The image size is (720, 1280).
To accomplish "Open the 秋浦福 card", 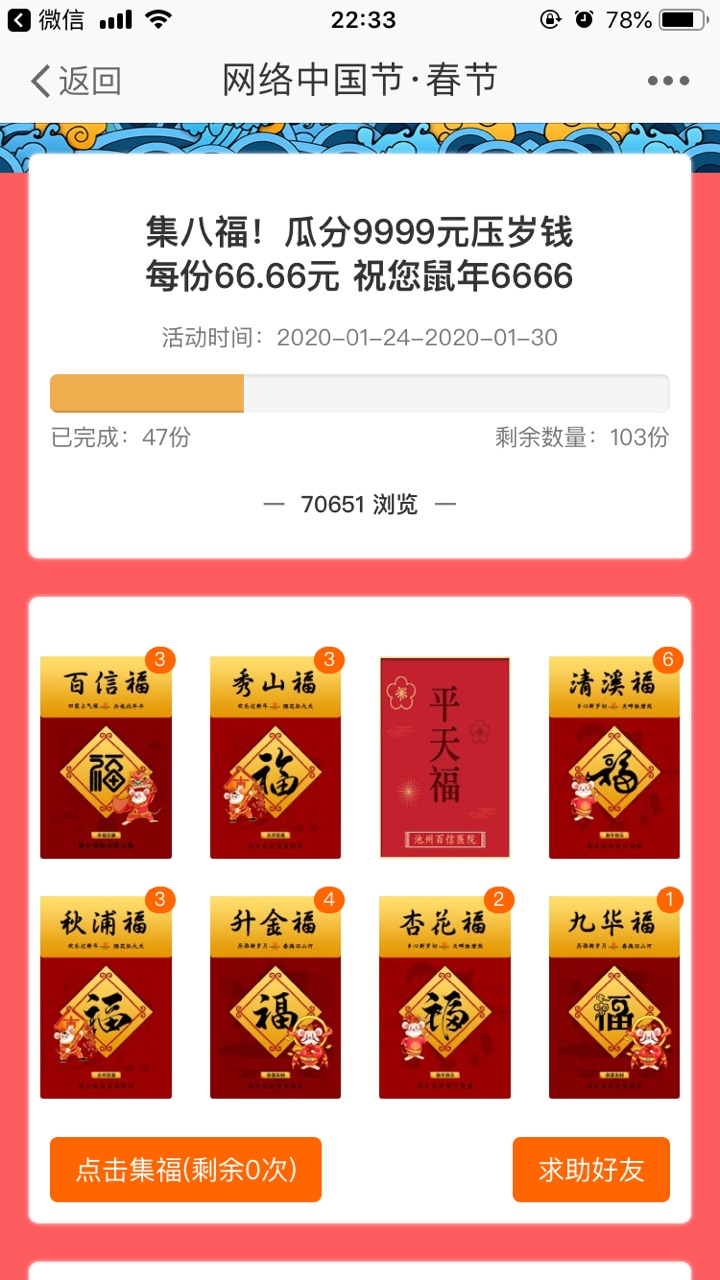I will [x=106, y=998].
